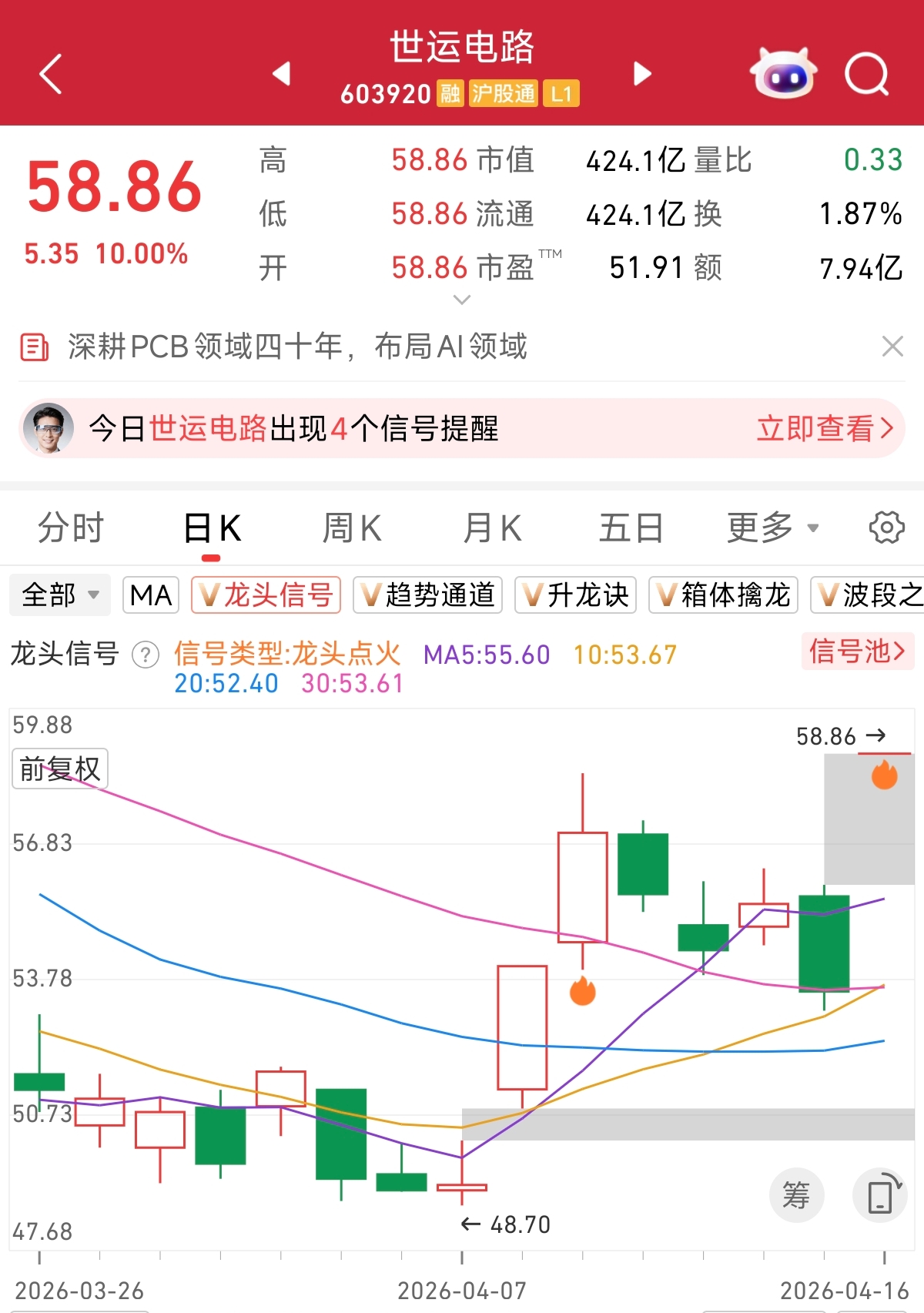This screenshot has width=924, height=1313.
Task: View signals via 立即查看
Action: [825, 428]
